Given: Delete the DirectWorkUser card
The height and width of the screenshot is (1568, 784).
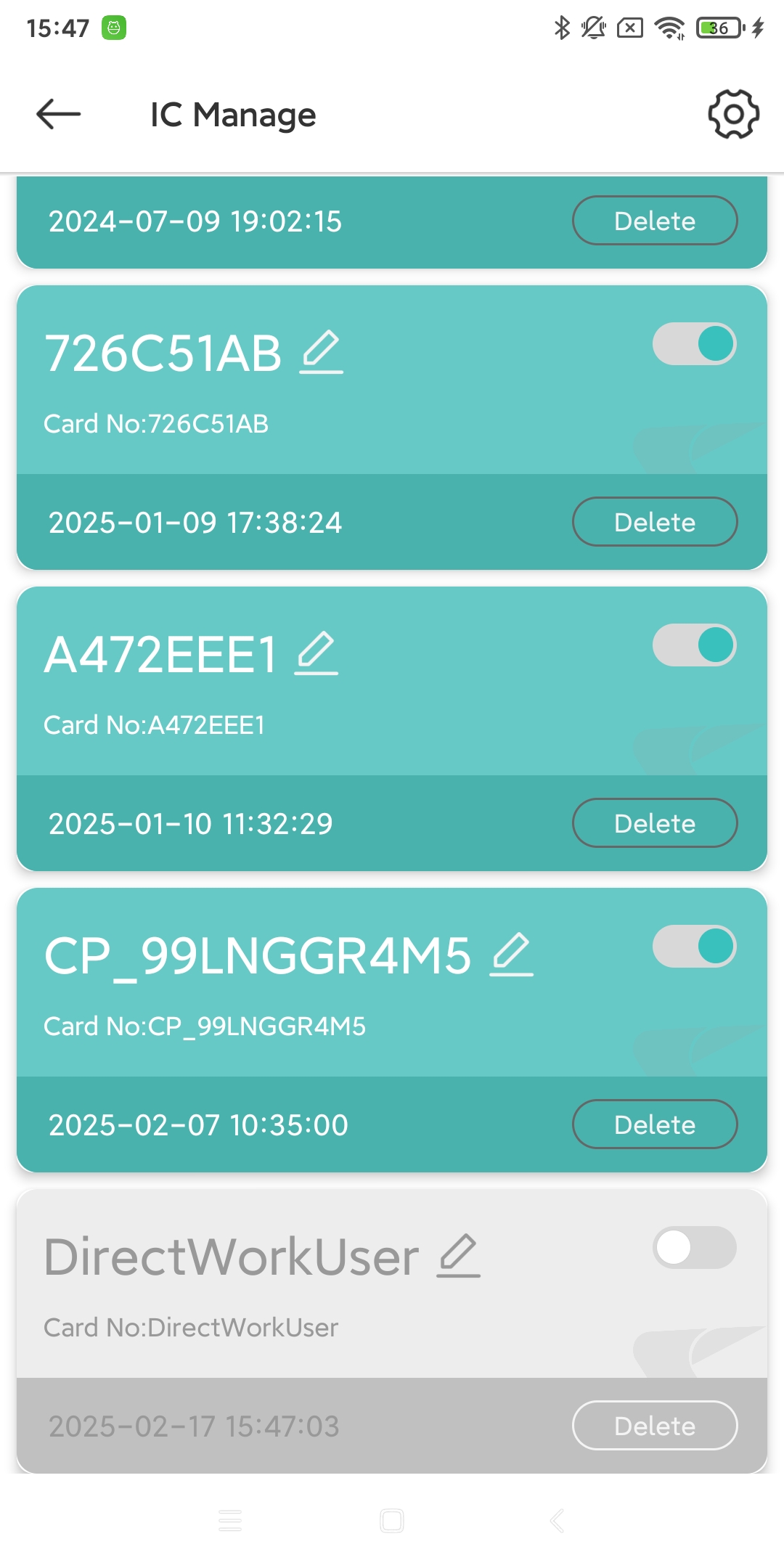Looking at the screenshot, I should [x=655, y=1426].
